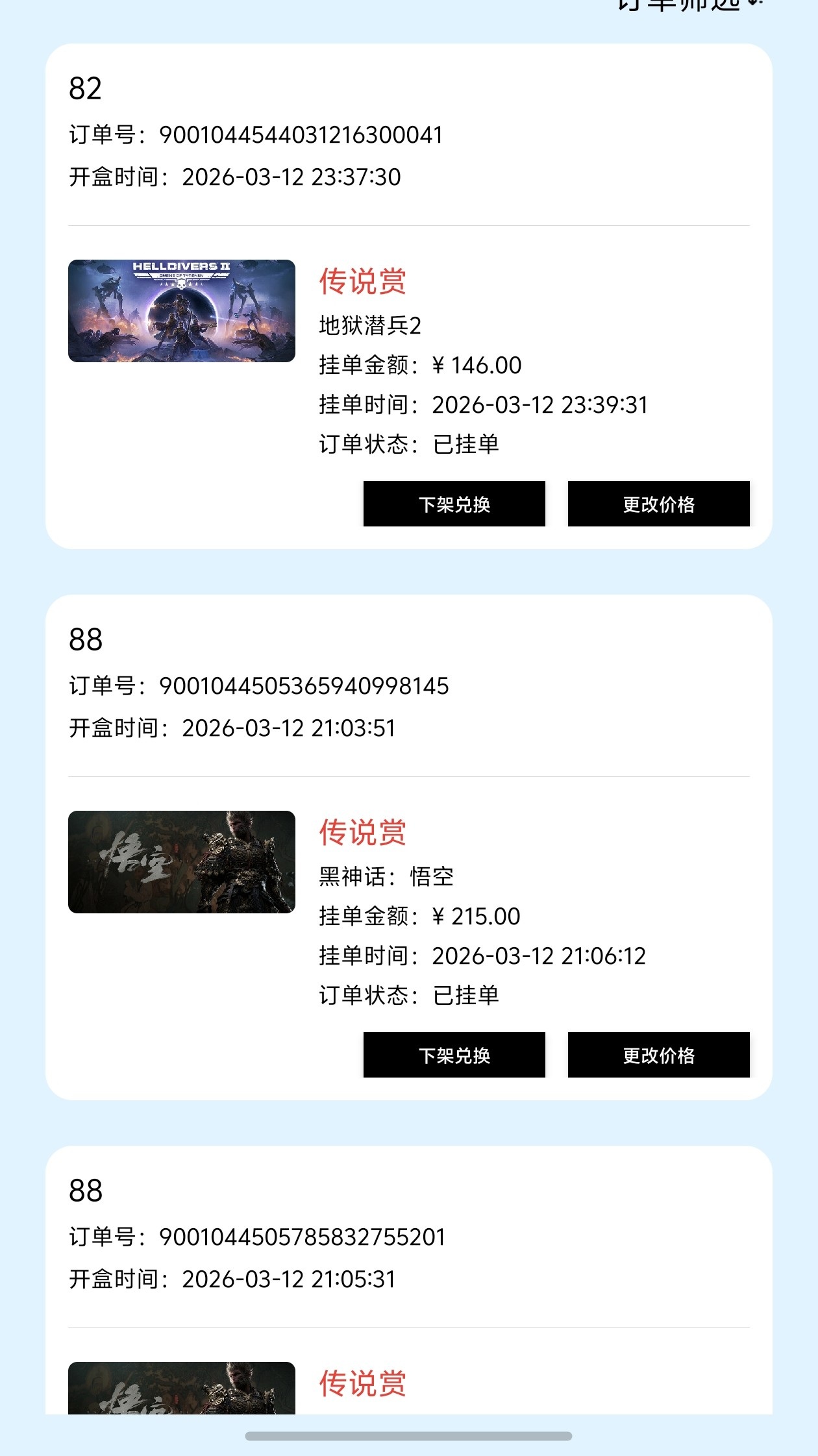This screenshot has width=818, height=1456.
Task: Tap 更改价格 for the 地狱潜兵2 order
Action: (658, 504)
